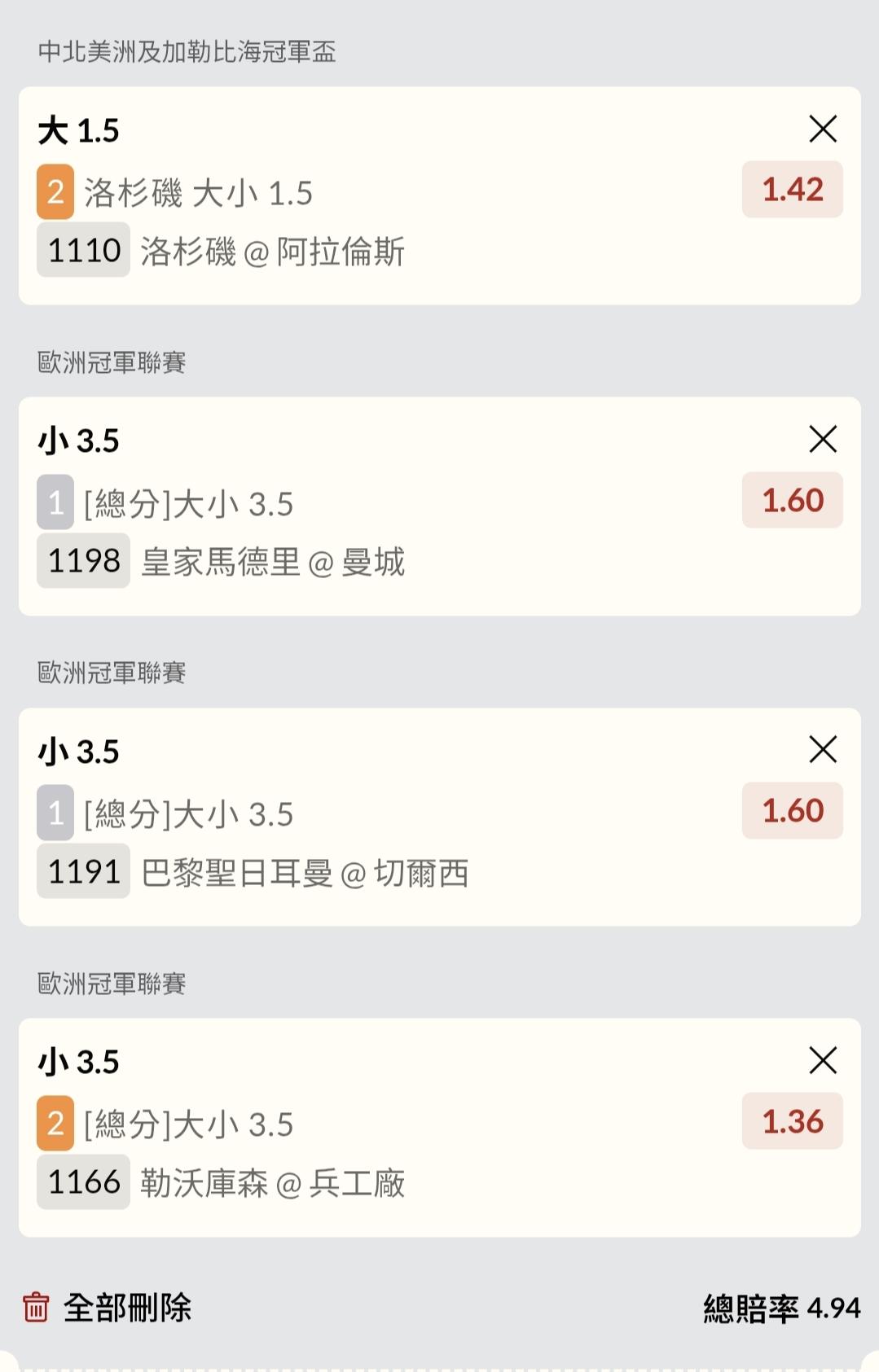Remove the 洛杉磯 @ 阿拉倫斯 bet selection
Image resolution: width=879 pixels, height=1372 pixels.
823,129
